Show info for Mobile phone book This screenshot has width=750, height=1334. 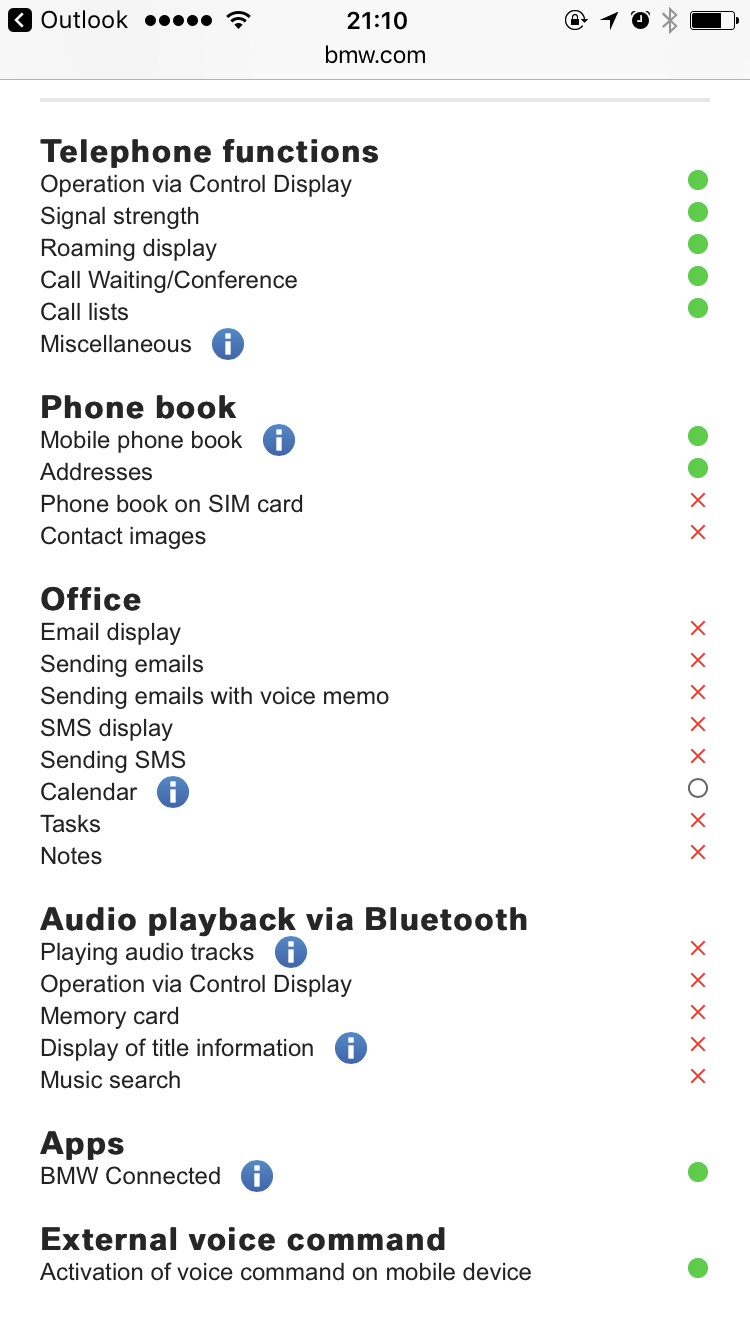[279, 440]
